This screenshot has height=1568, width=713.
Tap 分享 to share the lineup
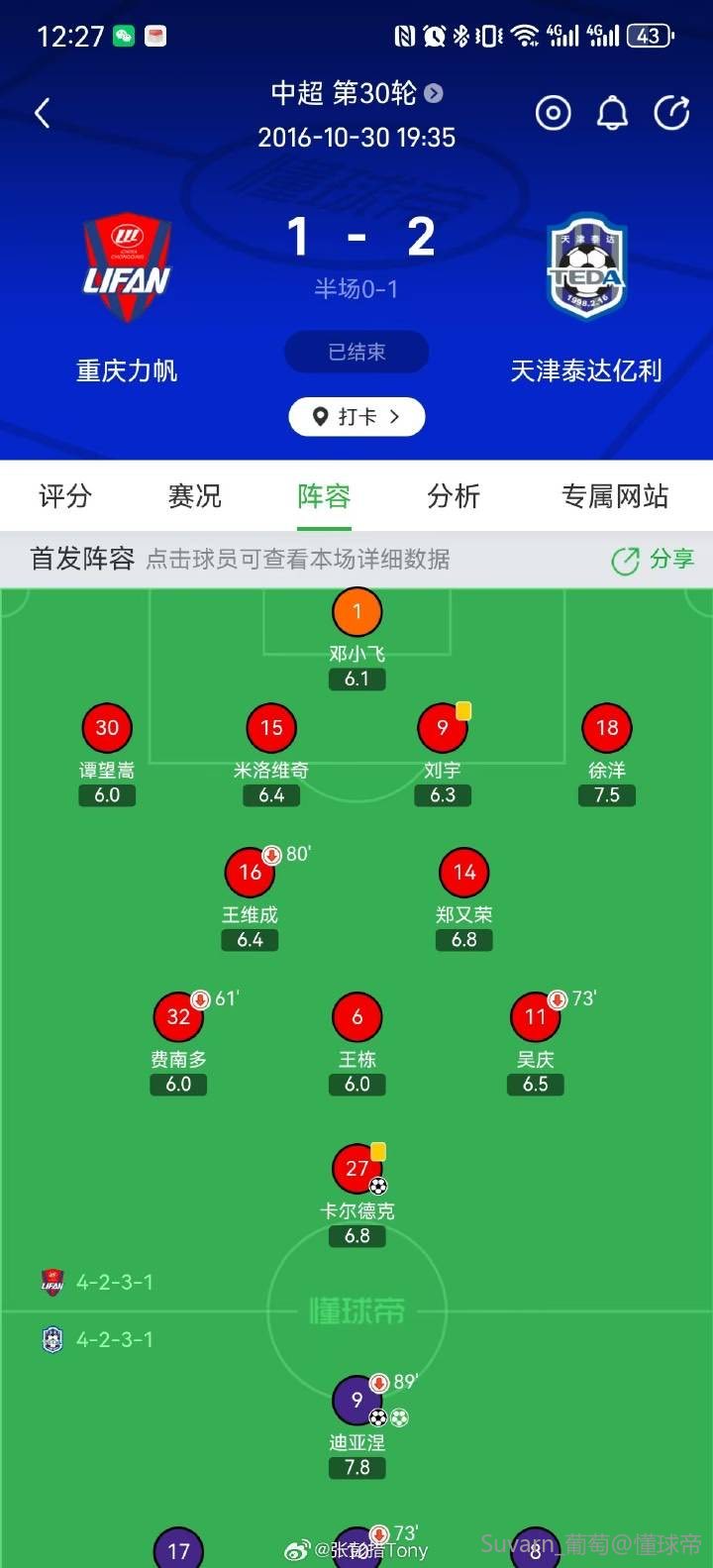(x=654, y=560)
